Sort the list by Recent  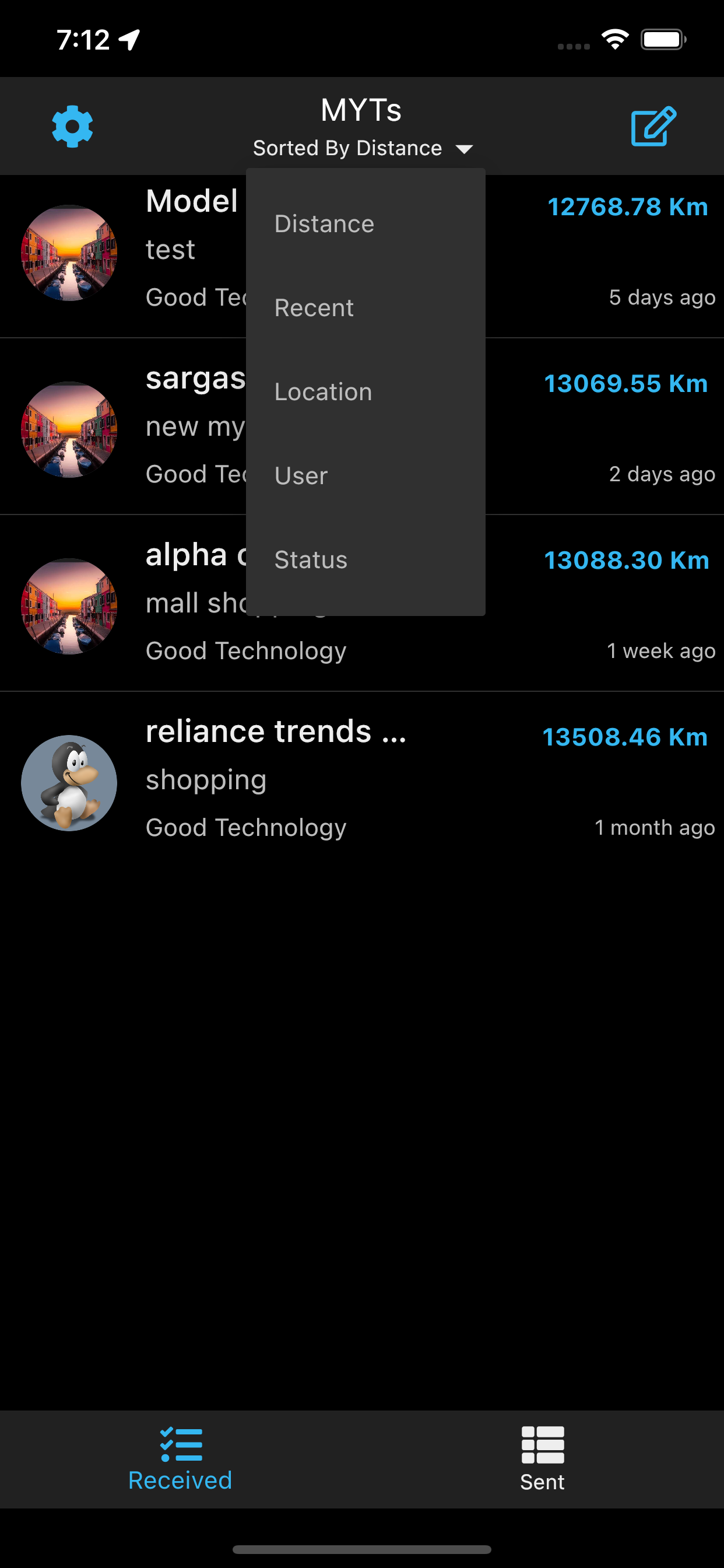314,308
